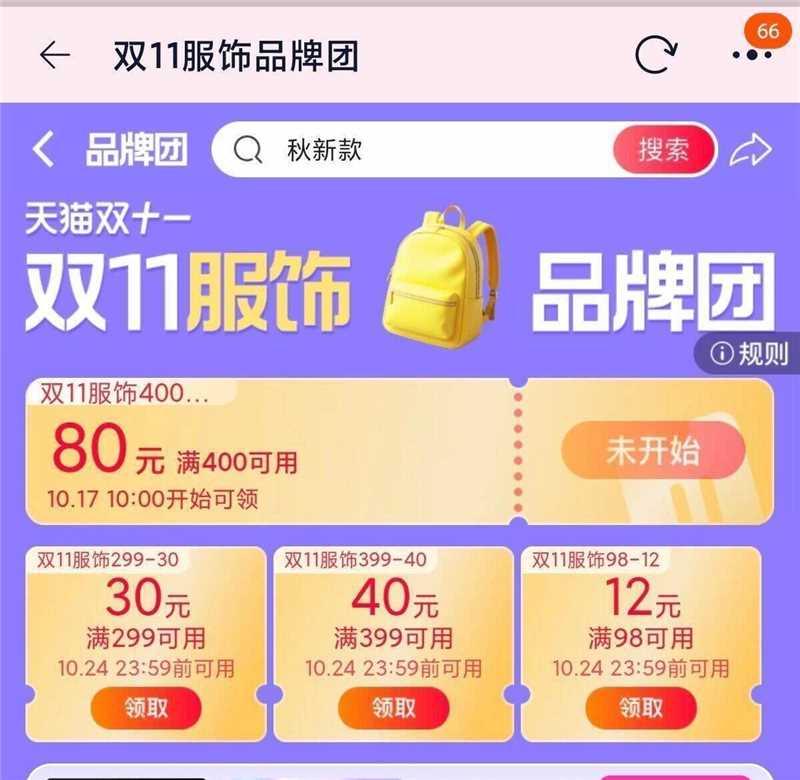The image size is (800, 780).
Task: Share this page via the arrow icon
Action: 751,150
